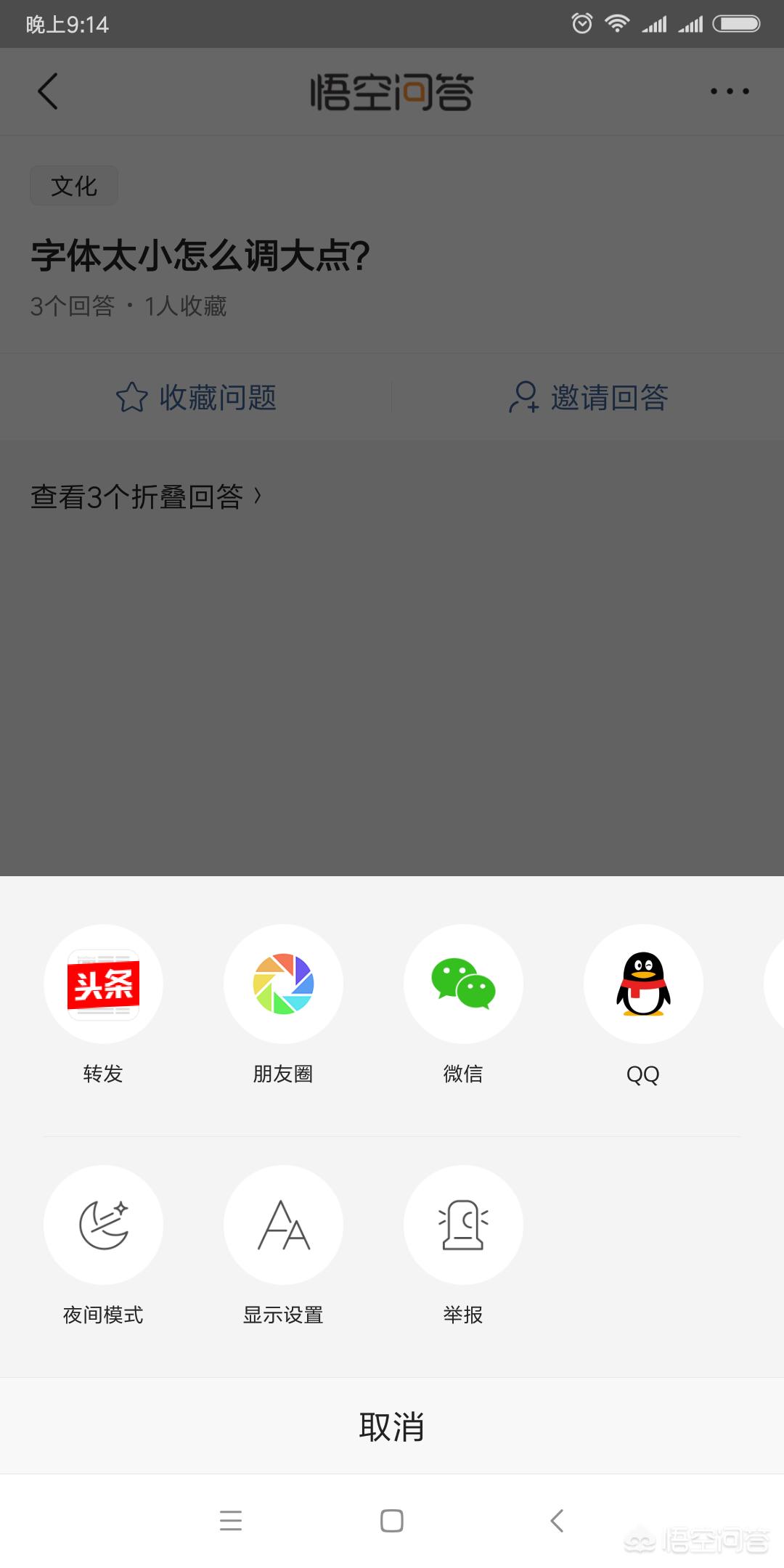Toggle 收藏问题 to bookmark the question
Viewport: 784px width, 1568px height.
tap(196, 397)
